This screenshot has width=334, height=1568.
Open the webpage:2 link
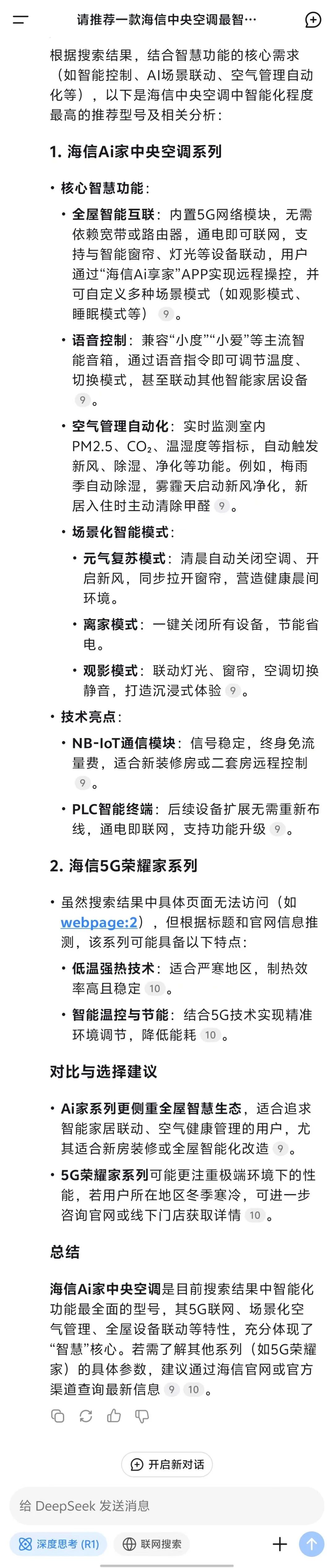click(99, 922)
